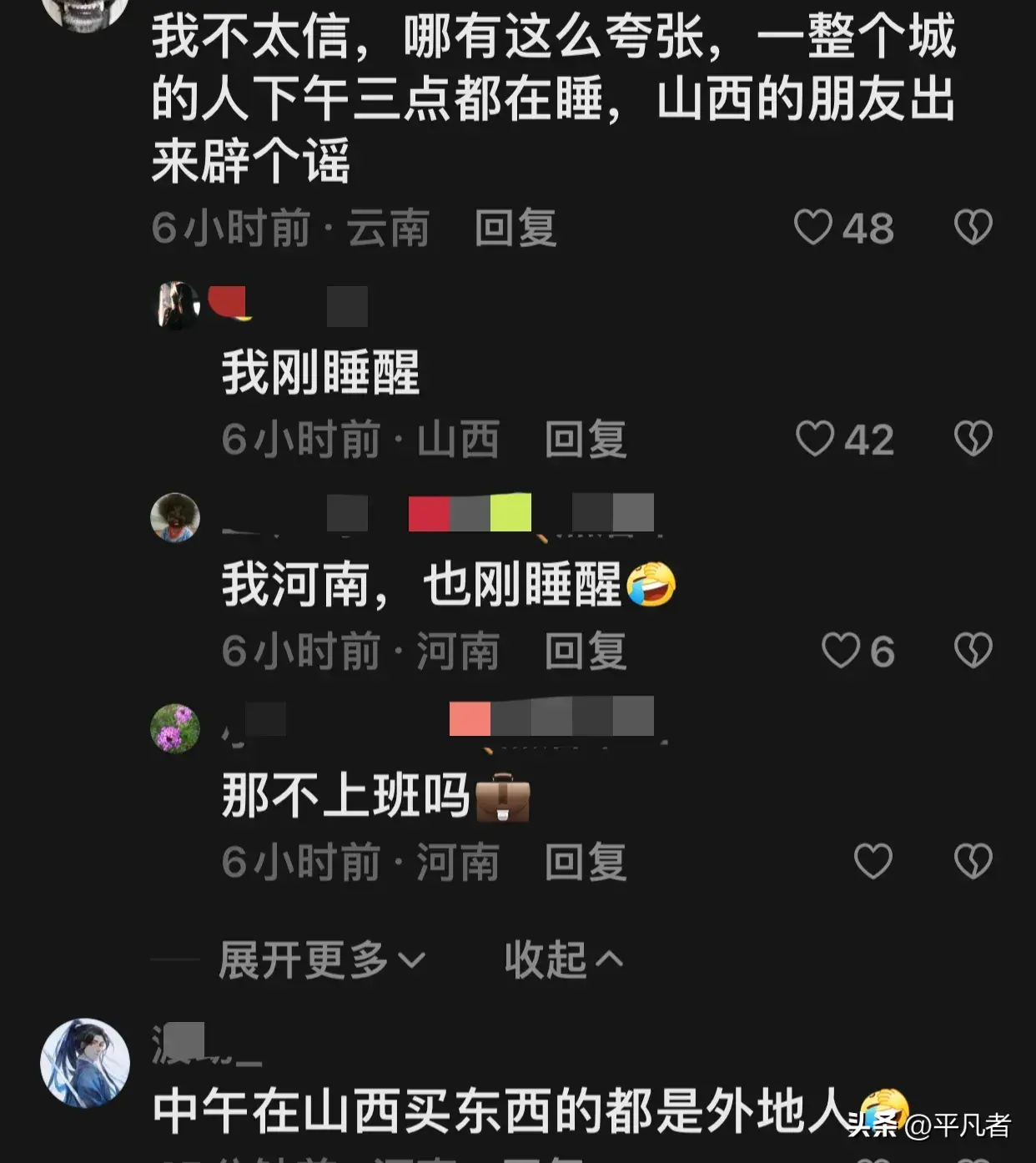This screenshot has height=1163, width=1036.
Task: Expand more replies with 展开更多
Action: pyautogui.click(x=321, y=959)
